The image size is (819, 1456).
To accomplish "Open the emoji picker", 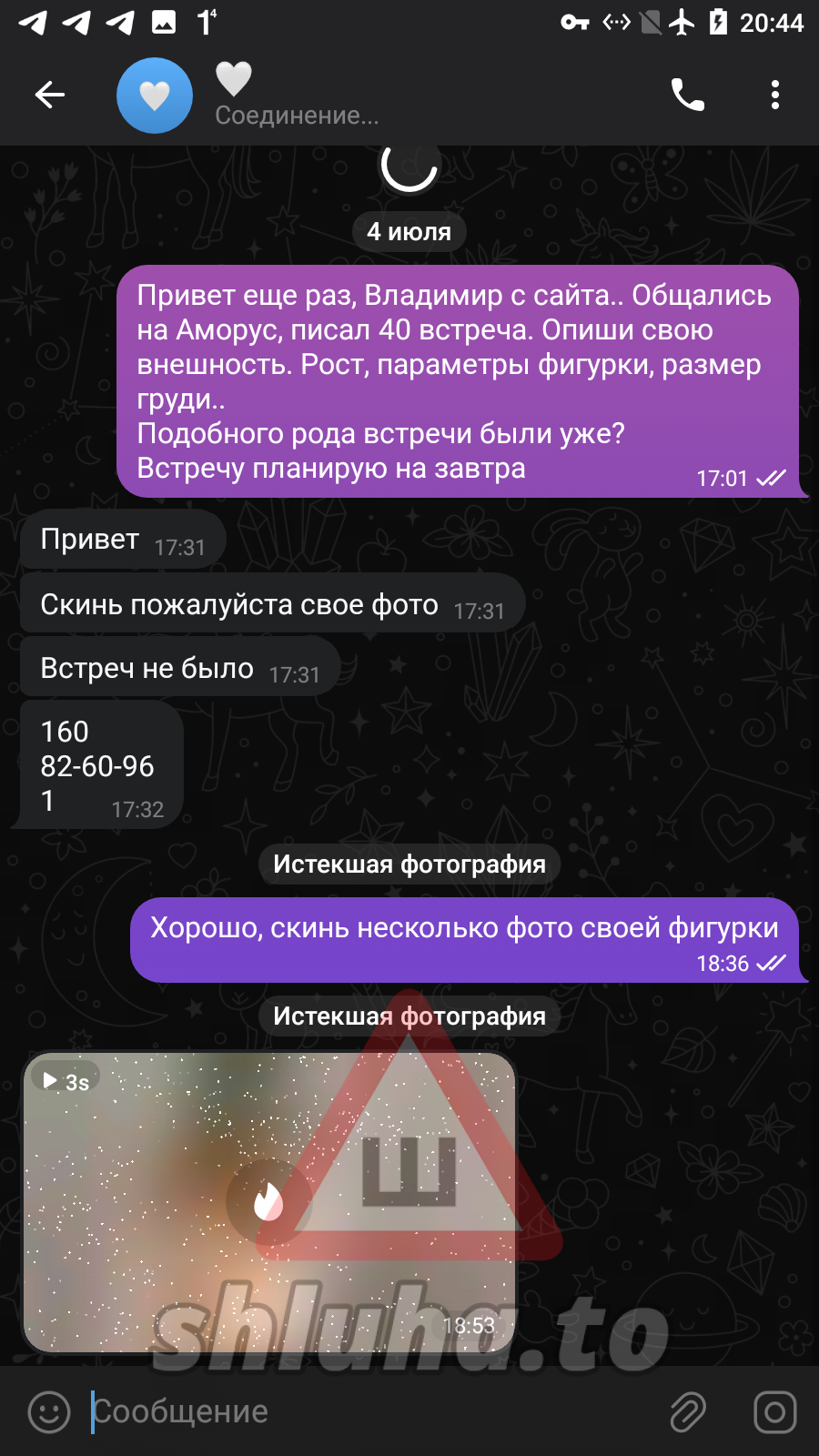I will (49, 1412).
